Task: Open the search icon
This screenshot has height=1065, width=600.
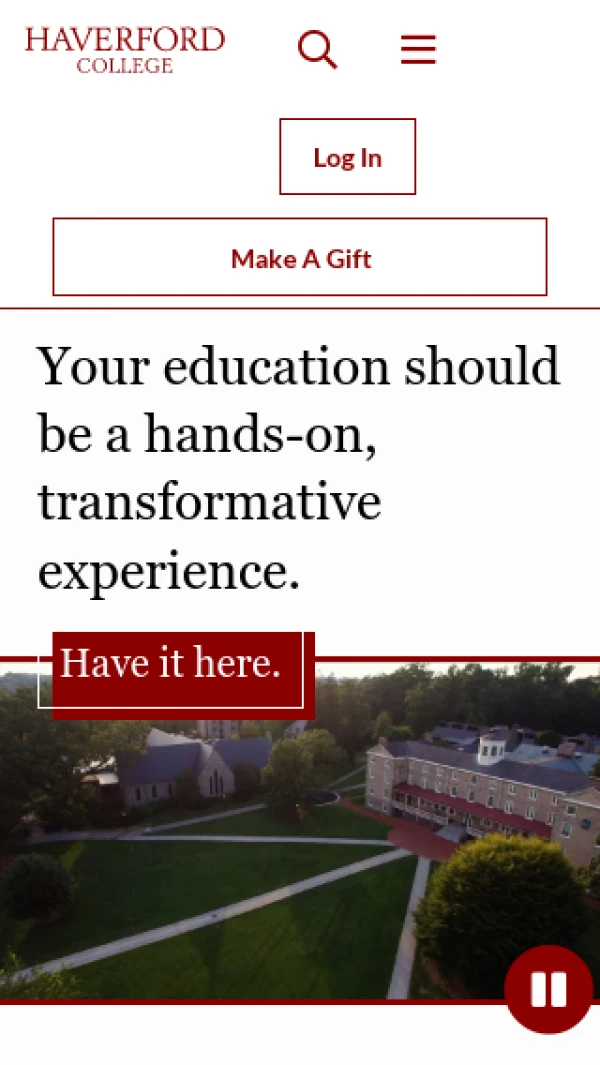Action: click(x=317, y=49)
